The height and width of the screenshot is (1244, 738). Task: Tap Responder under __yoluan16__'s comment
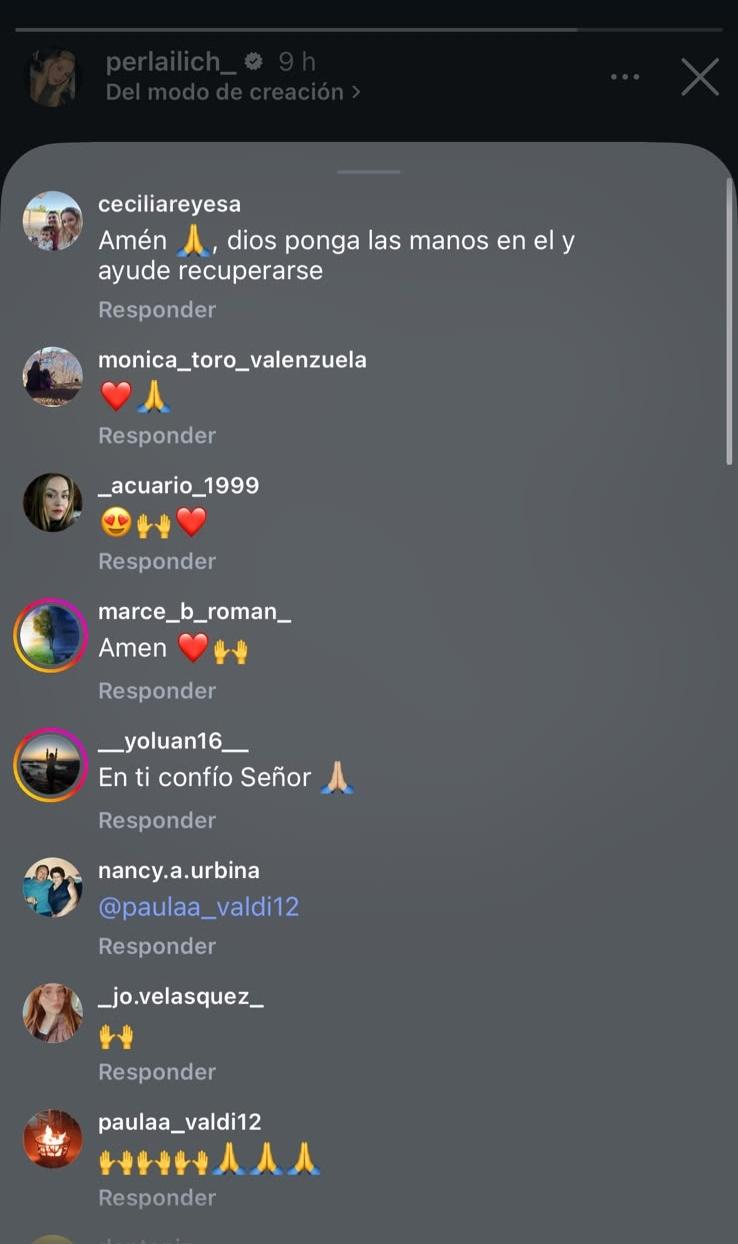pos(157,820)
